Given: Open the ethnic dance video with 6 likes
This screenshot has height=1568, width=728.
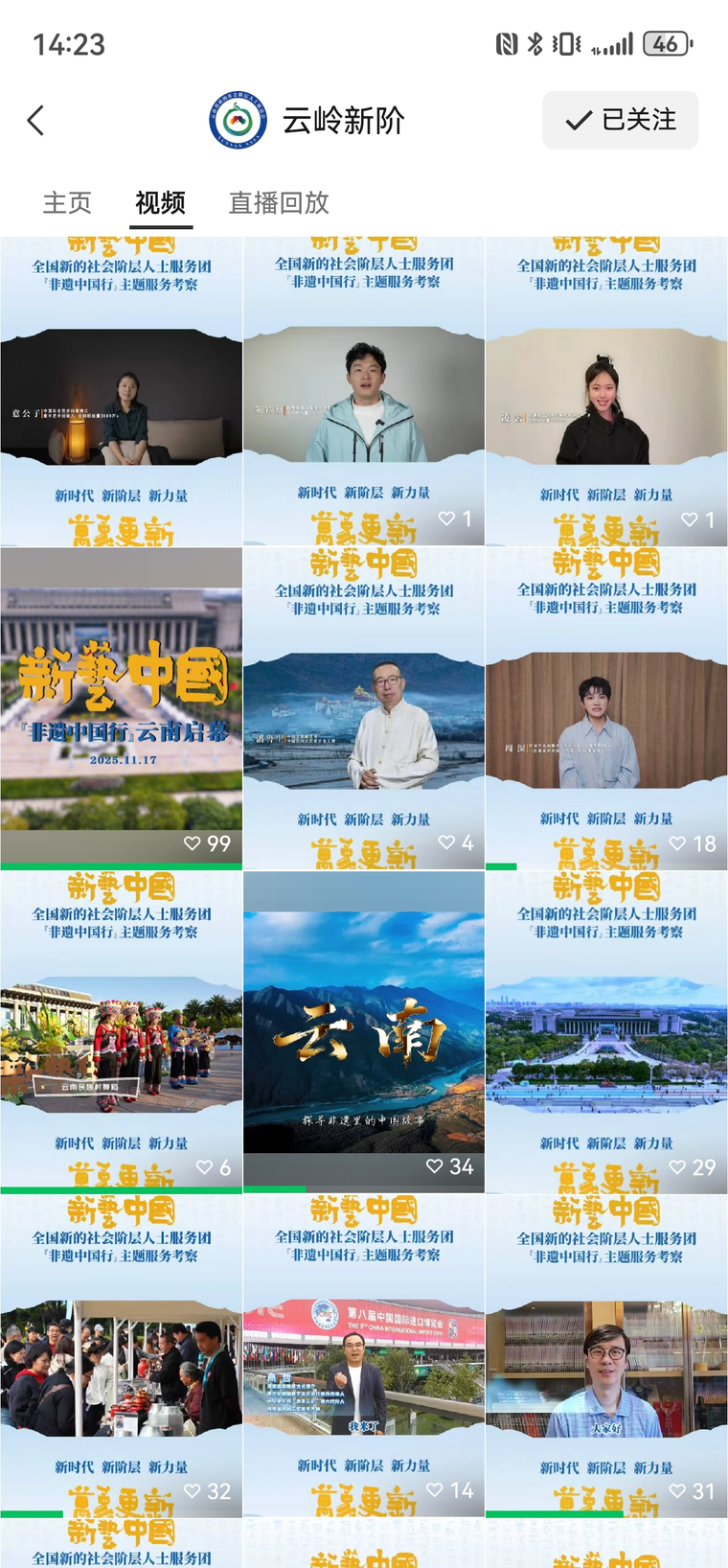Looking at the screenshot, I should coord(121,1031).
